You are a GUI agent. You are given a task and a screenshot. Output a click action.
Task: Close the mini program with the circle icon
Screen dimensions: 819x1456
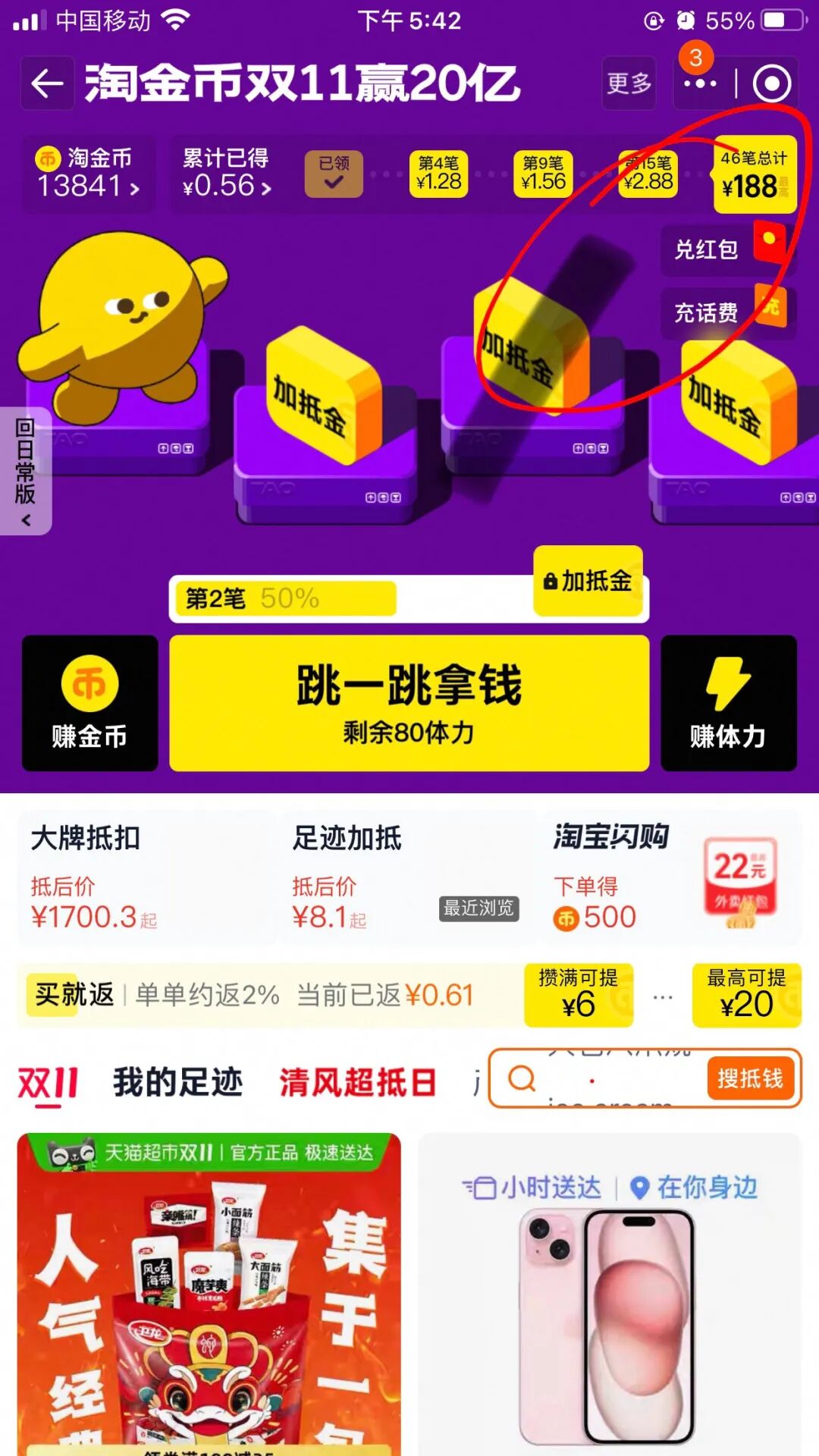point(772,83)
